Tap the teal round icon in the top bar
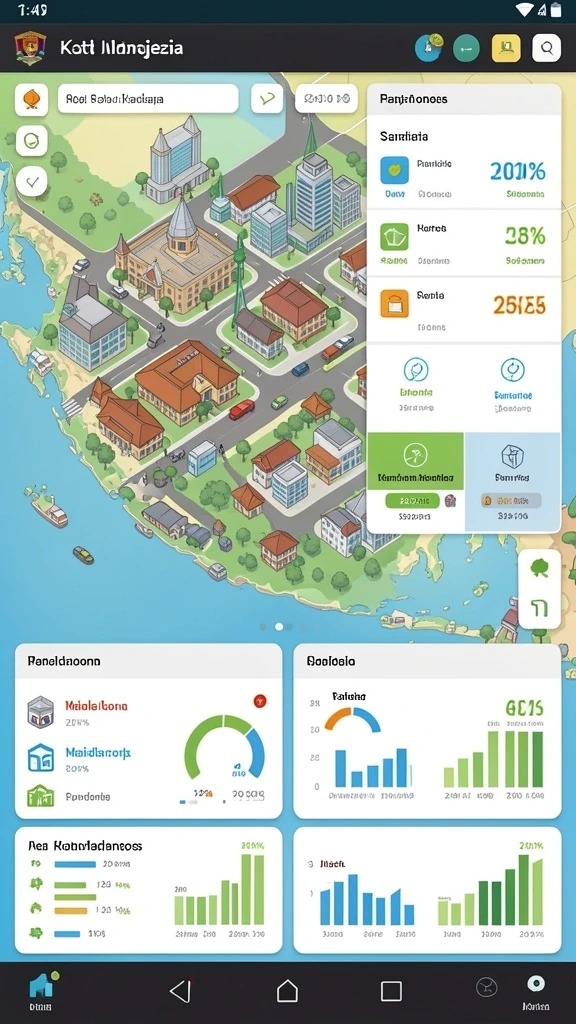The height and width of the screenshot is (1024, 576). [x=466, y=48]
